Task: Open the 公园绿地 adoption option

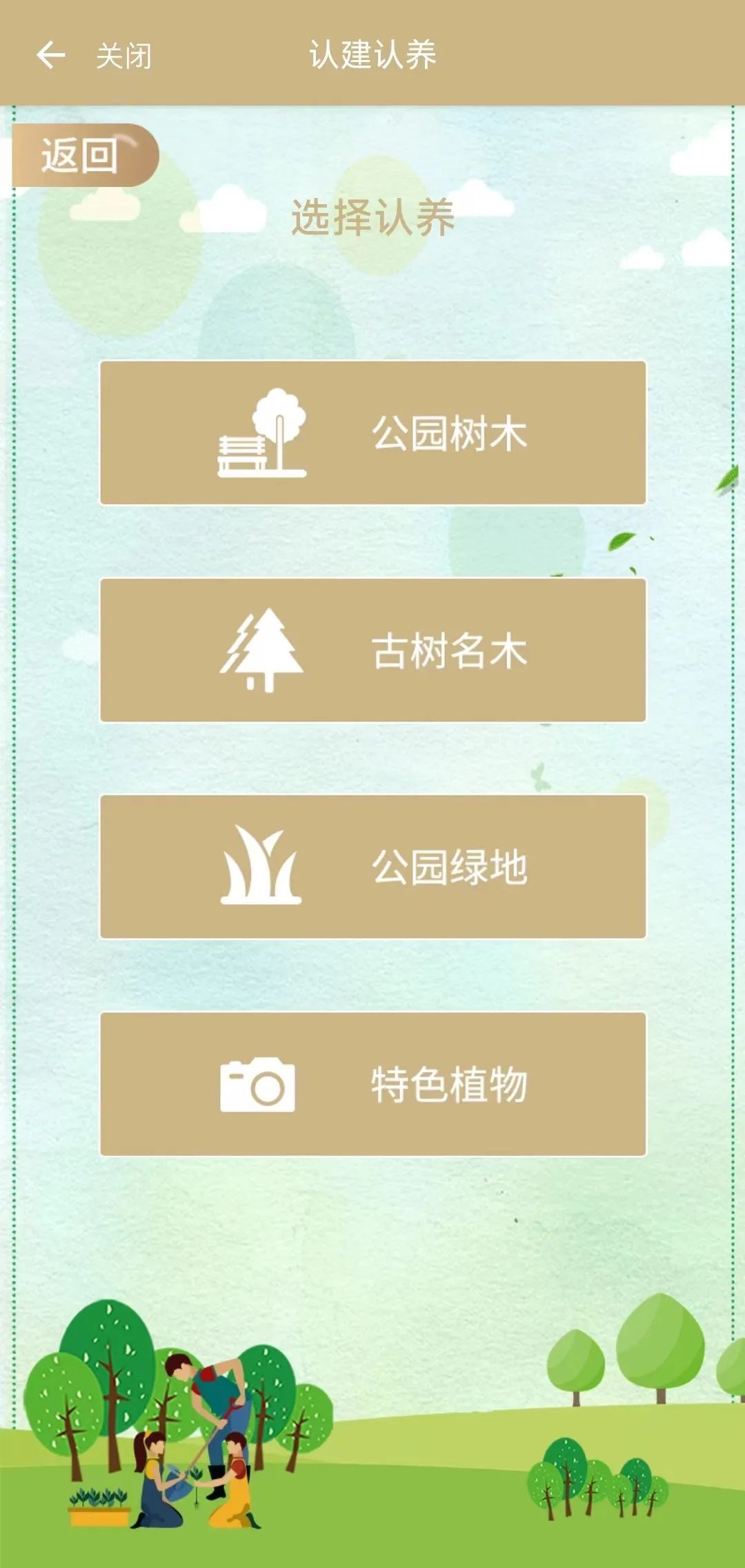Action: (372, 866)
